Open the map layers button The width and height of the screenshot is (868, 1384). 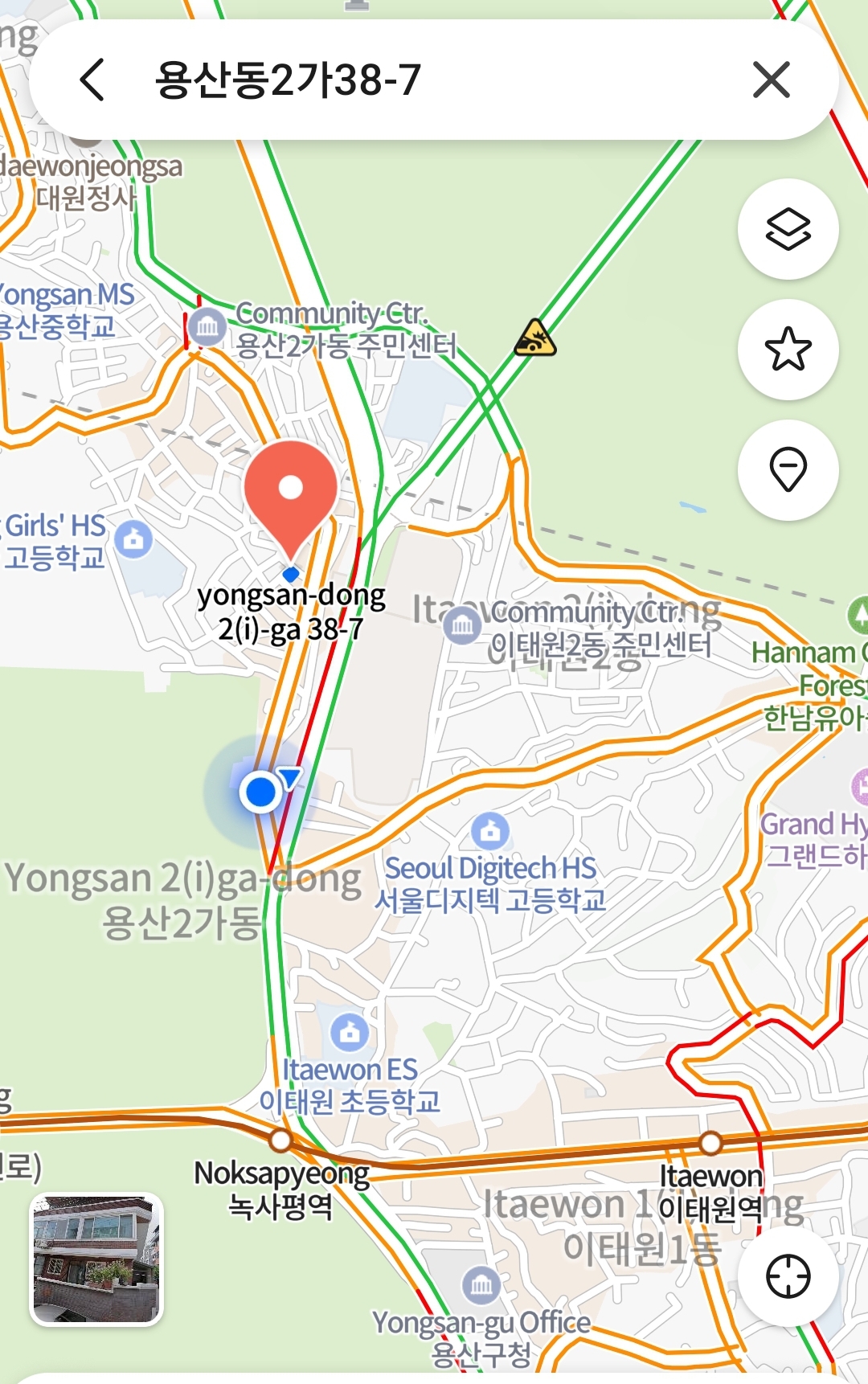click(788, 230)
